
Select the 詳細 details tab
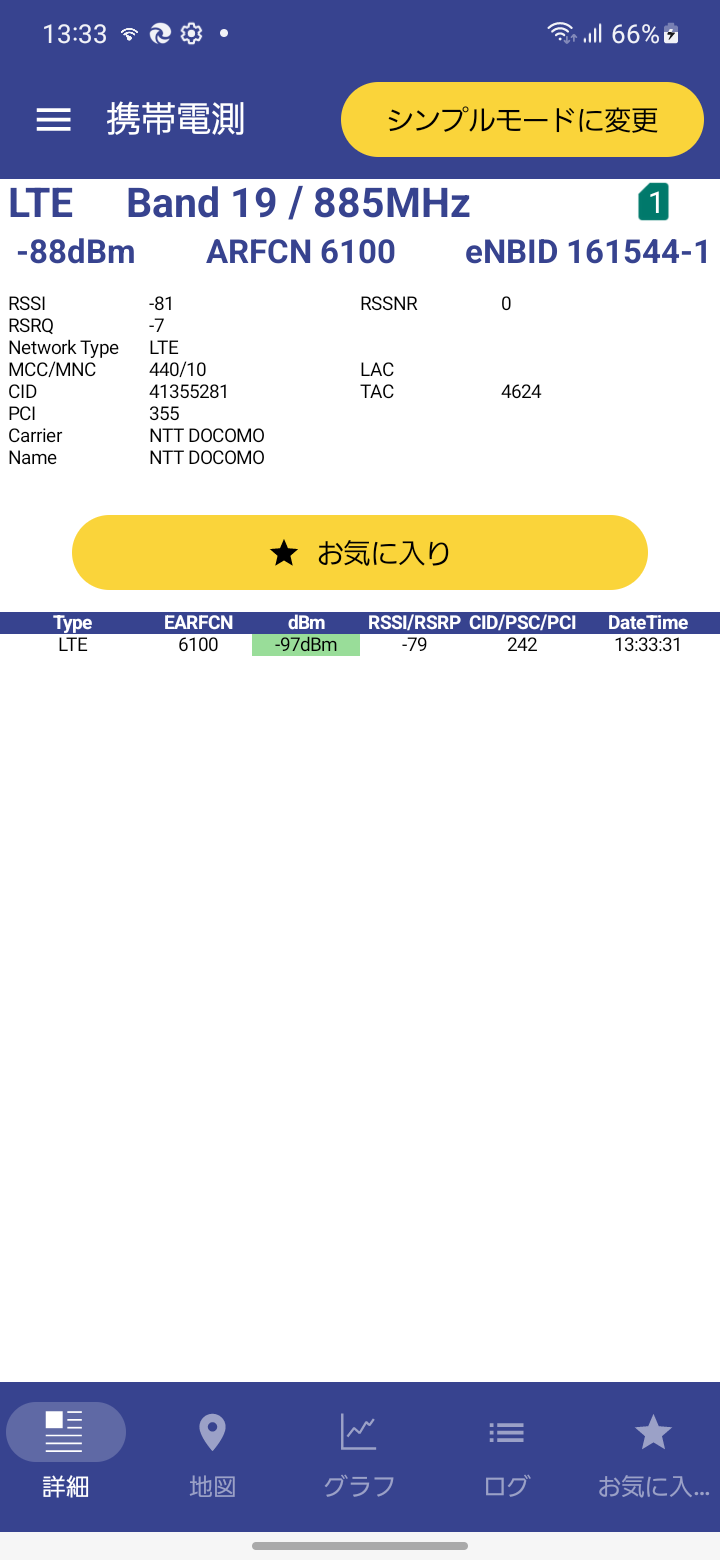pos(66,1455)
